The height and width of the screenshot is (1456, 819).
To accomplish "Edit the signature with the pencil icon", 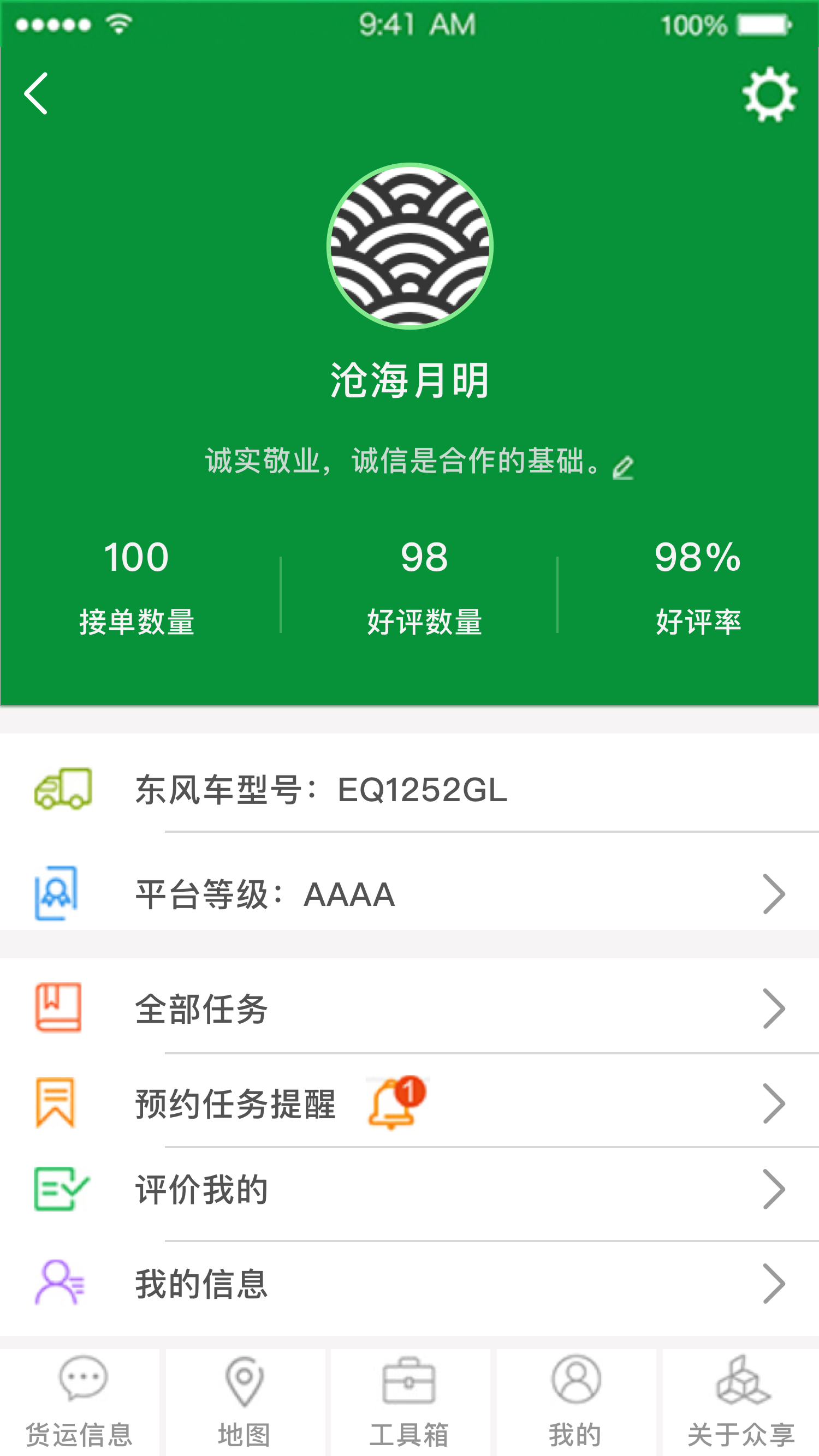I will (x=623, y=468).
